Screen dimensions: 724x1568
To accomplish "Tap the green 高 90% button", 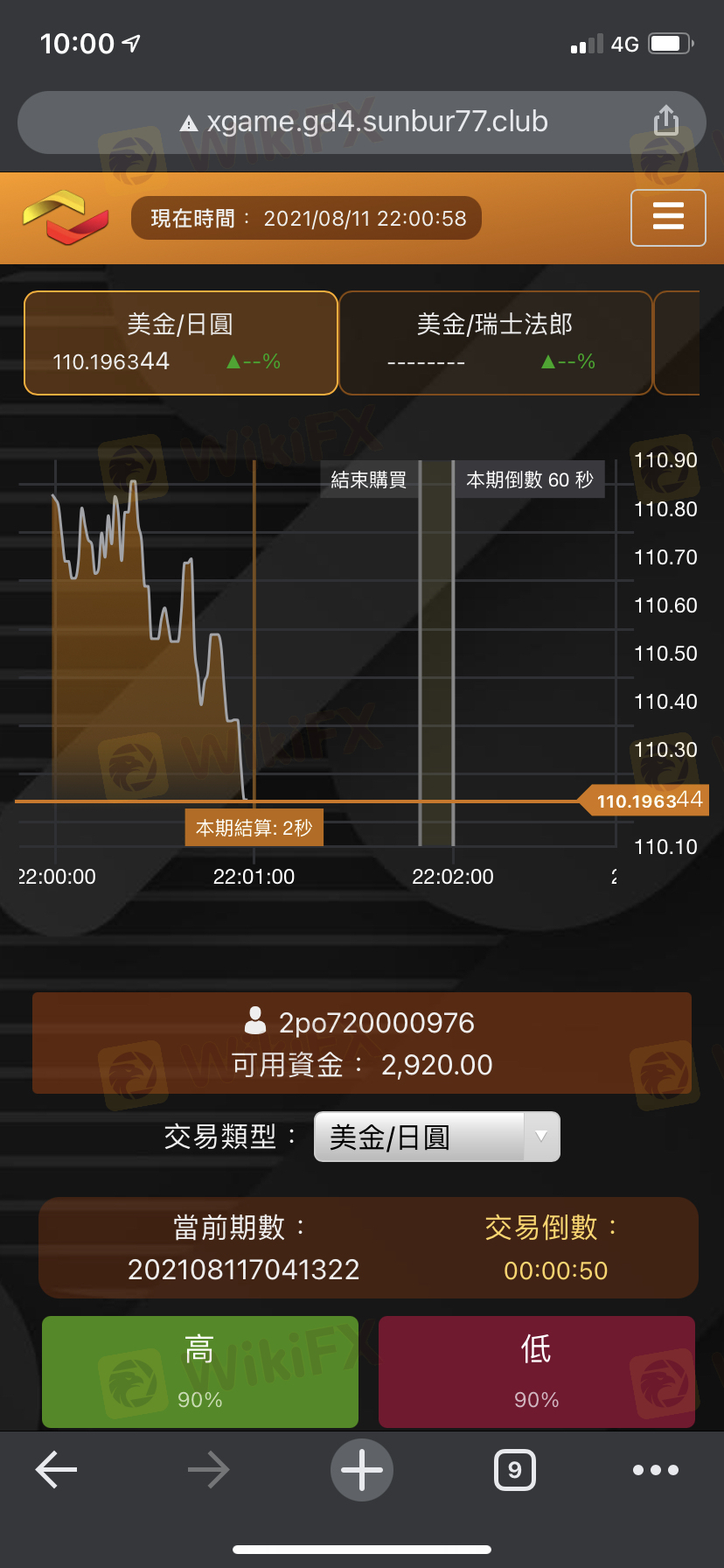I will click(x=200, y=1371).
